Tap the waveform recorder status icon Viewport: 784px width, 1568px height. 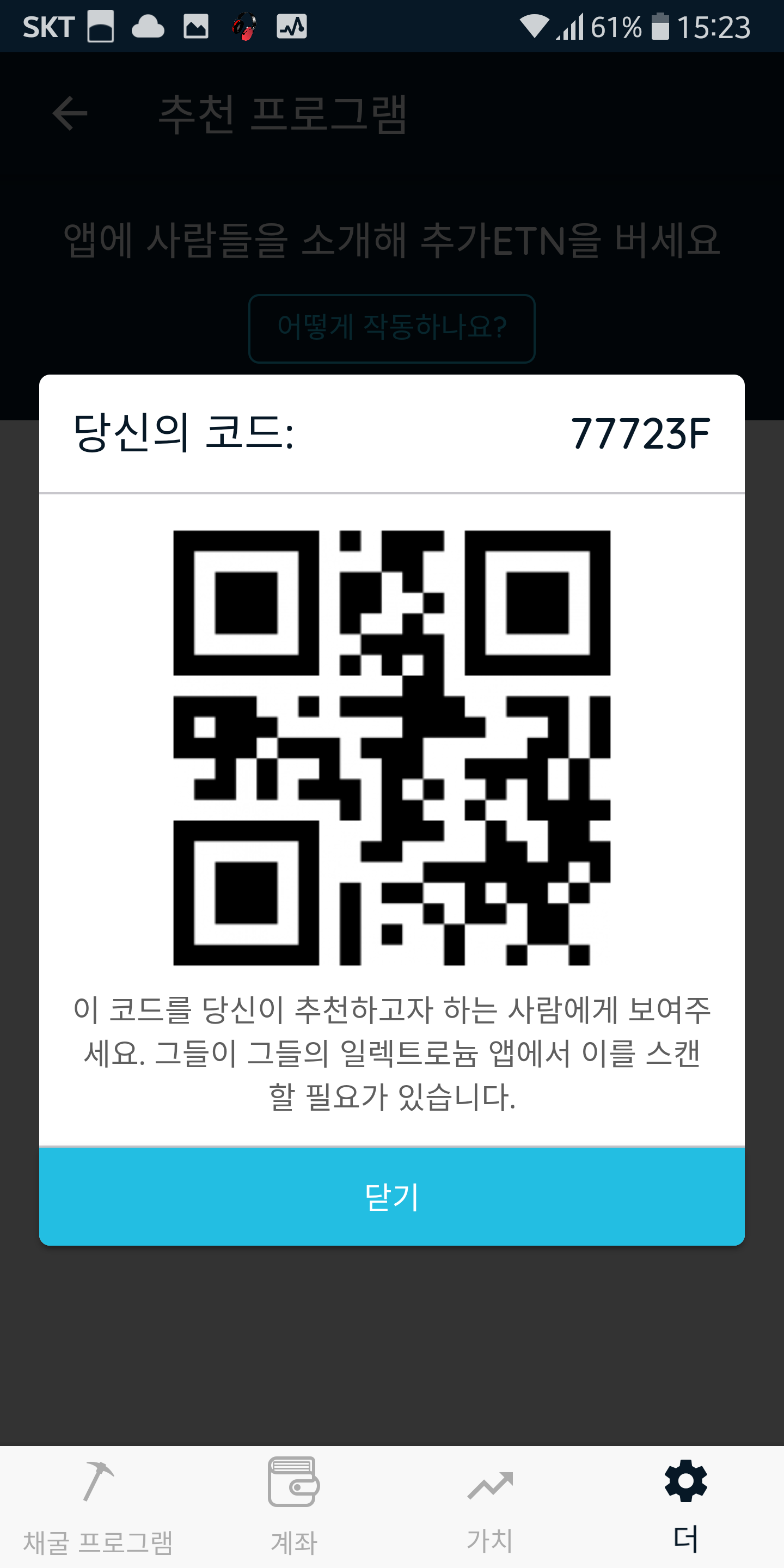pos(292,26)
